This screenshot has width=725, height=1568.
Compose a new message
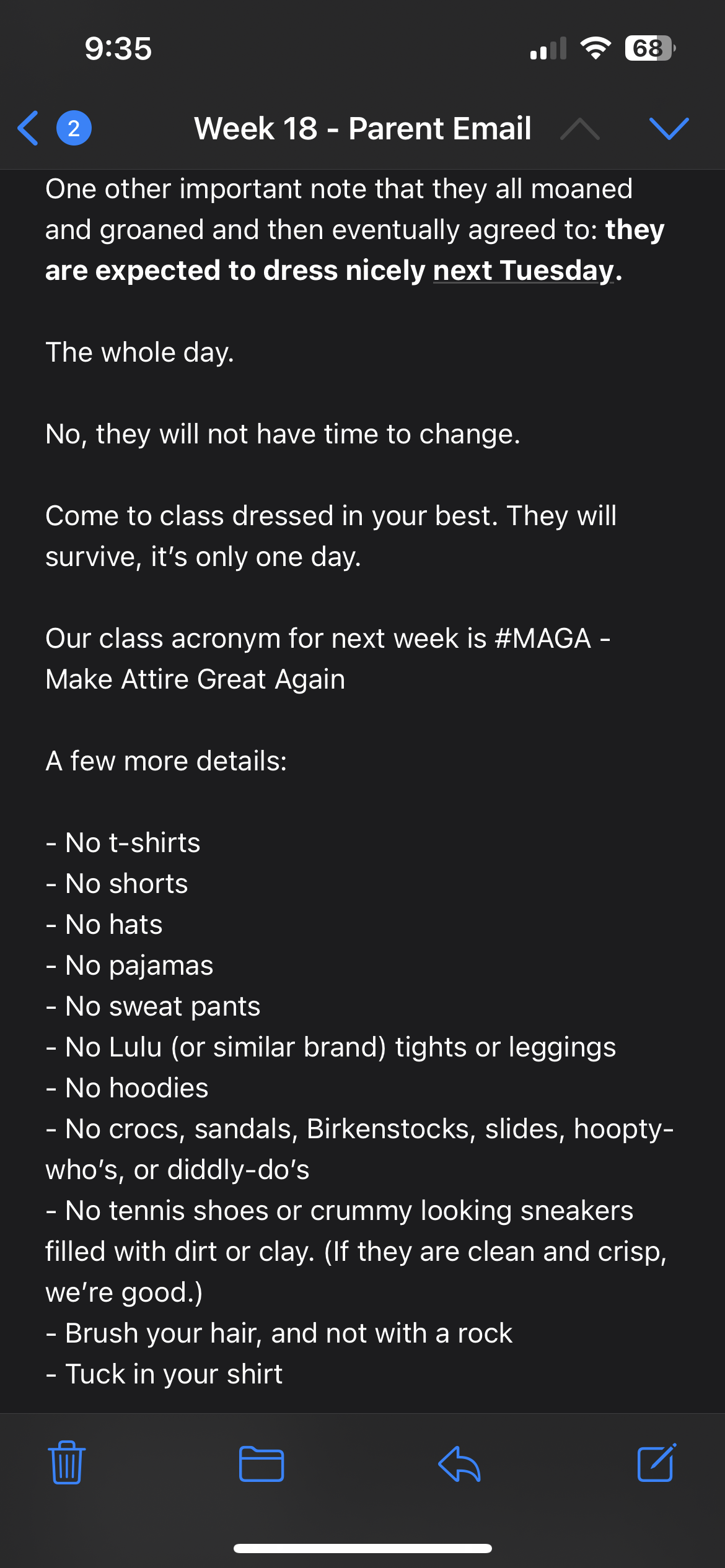pyautogui.click(x=656, y=1463)
